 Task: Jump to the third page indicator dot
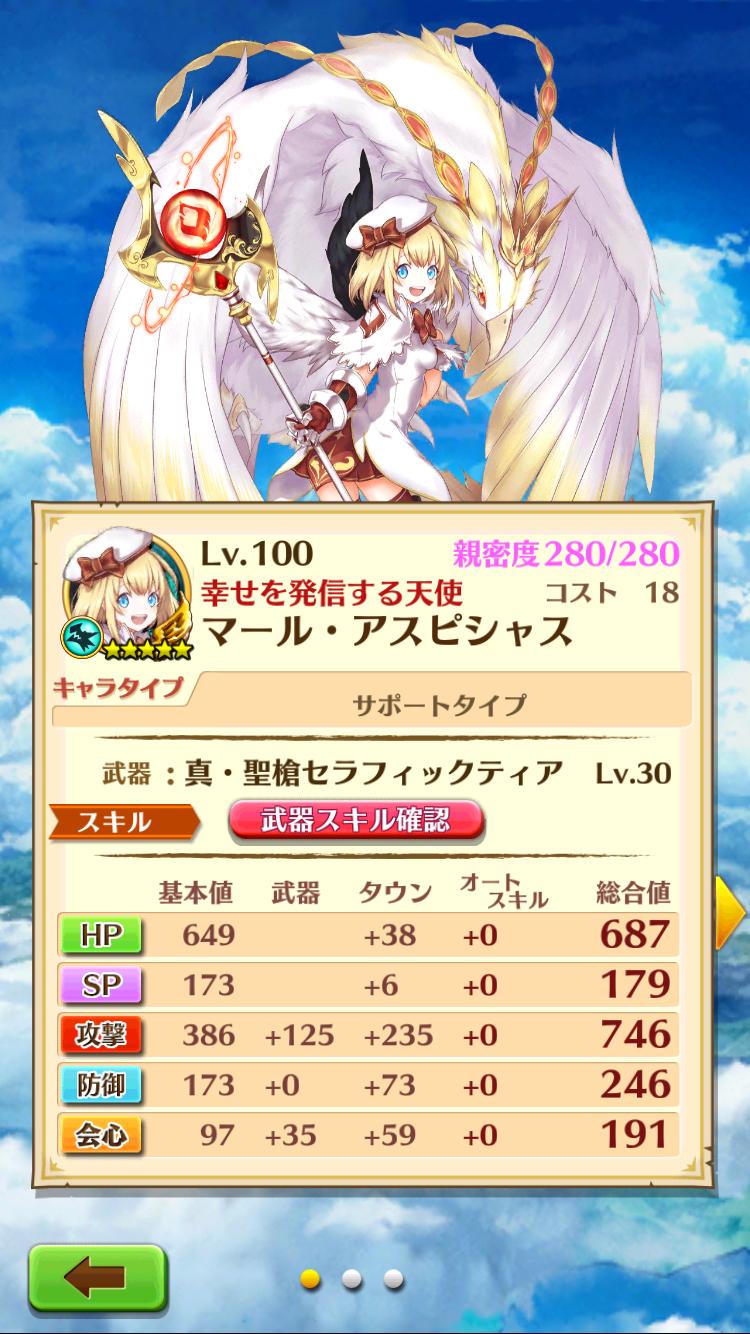392,1278
